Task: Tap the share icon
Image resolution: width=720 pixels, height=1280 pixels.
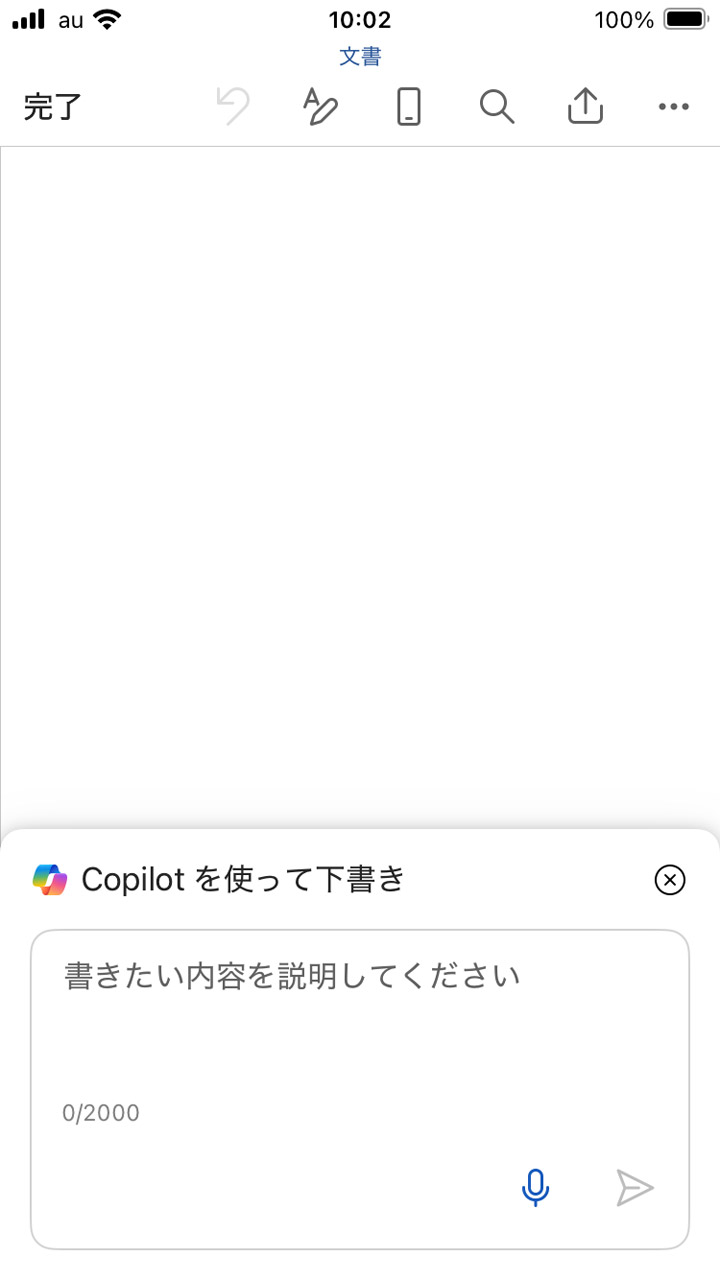Action: pyautogui.click(x=584, y=105)
